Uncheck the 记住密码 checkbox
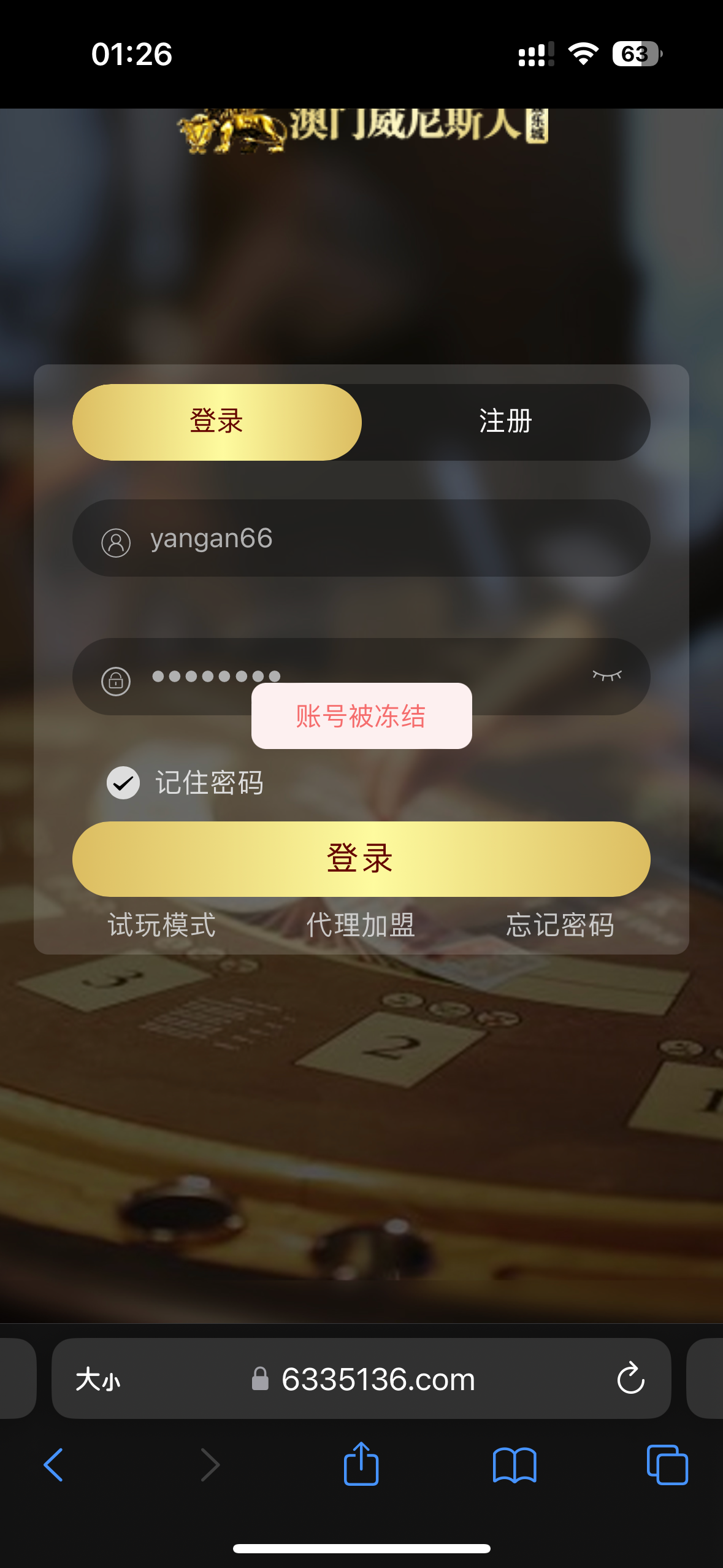The width and height of the screenshot is (723, 1568). click(123, 783)
